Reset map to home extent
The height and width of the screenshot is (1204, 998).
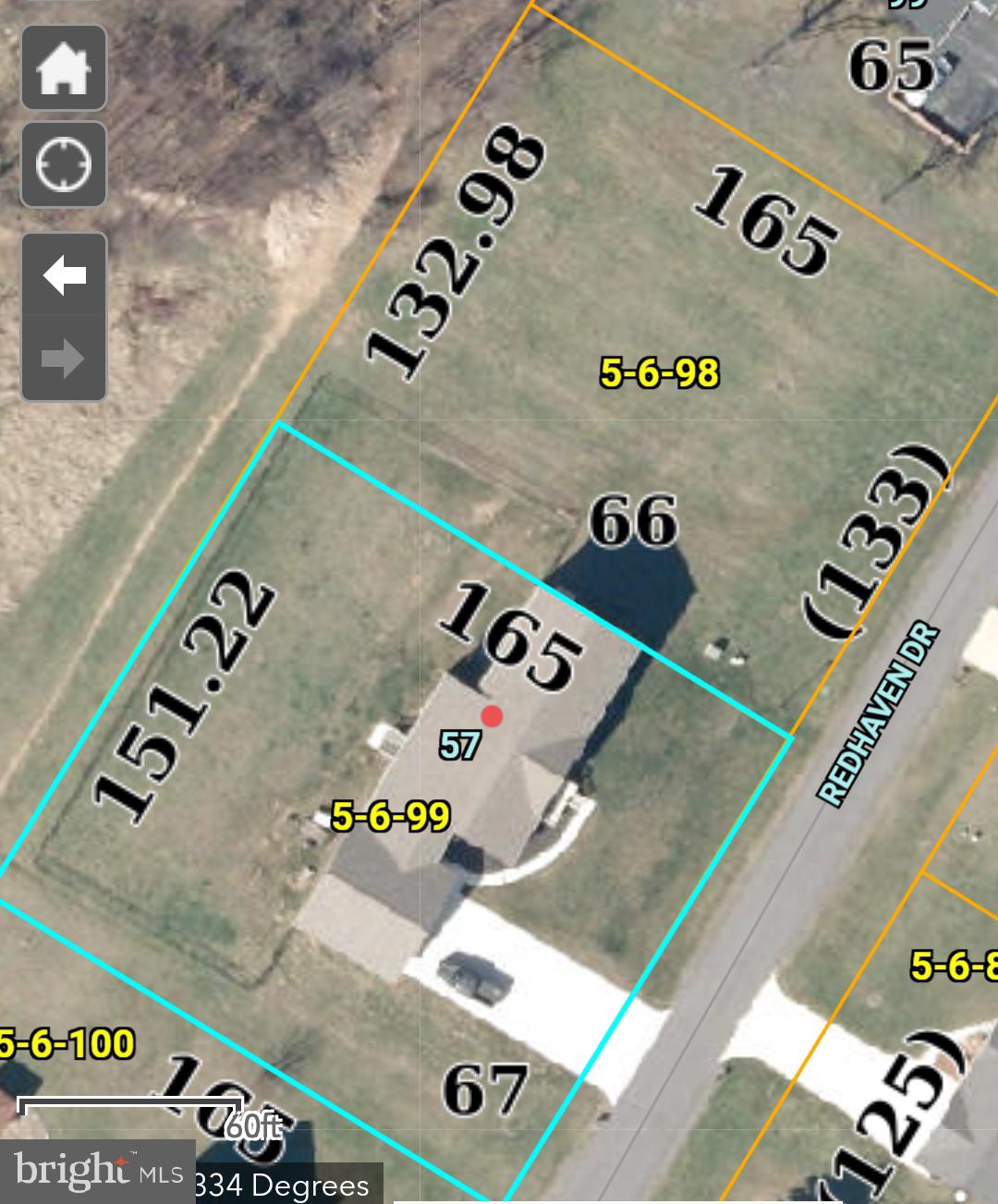pyautogui.click(x=64, y=68)
